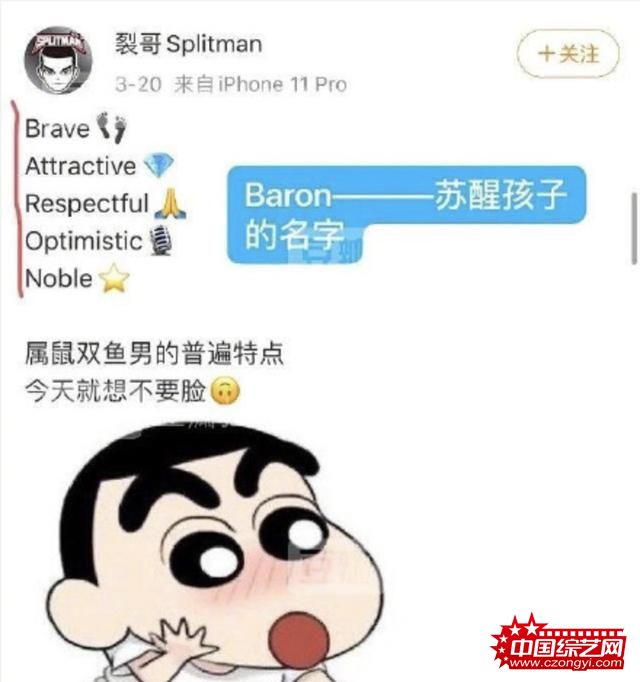640x682 pixels.
Task: Follow 裂哥 Splitman with the 关注 button
Action: pos(568,53)
